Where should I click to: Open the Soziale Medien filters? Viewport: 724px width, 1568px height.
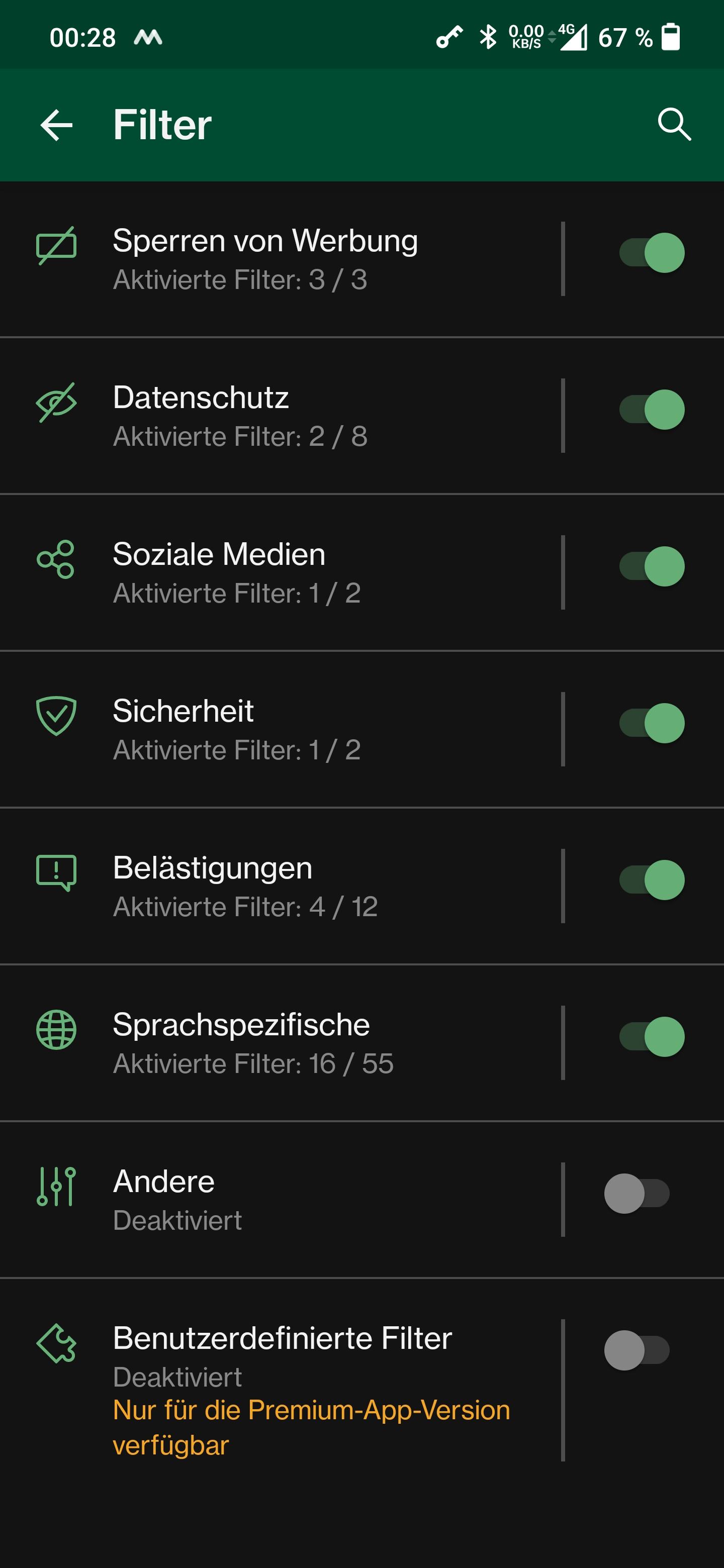click(x=280, y=573)
